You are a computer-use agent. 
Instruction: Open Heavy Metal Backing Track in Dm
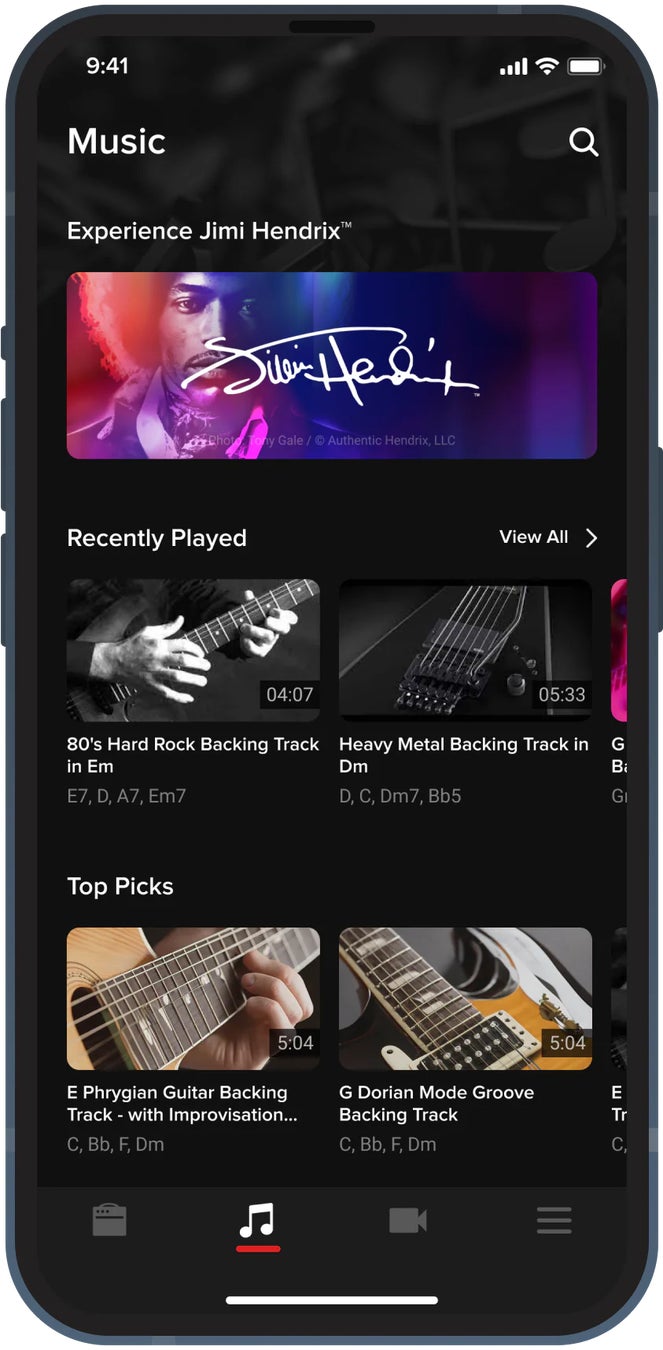click(465, 650)
